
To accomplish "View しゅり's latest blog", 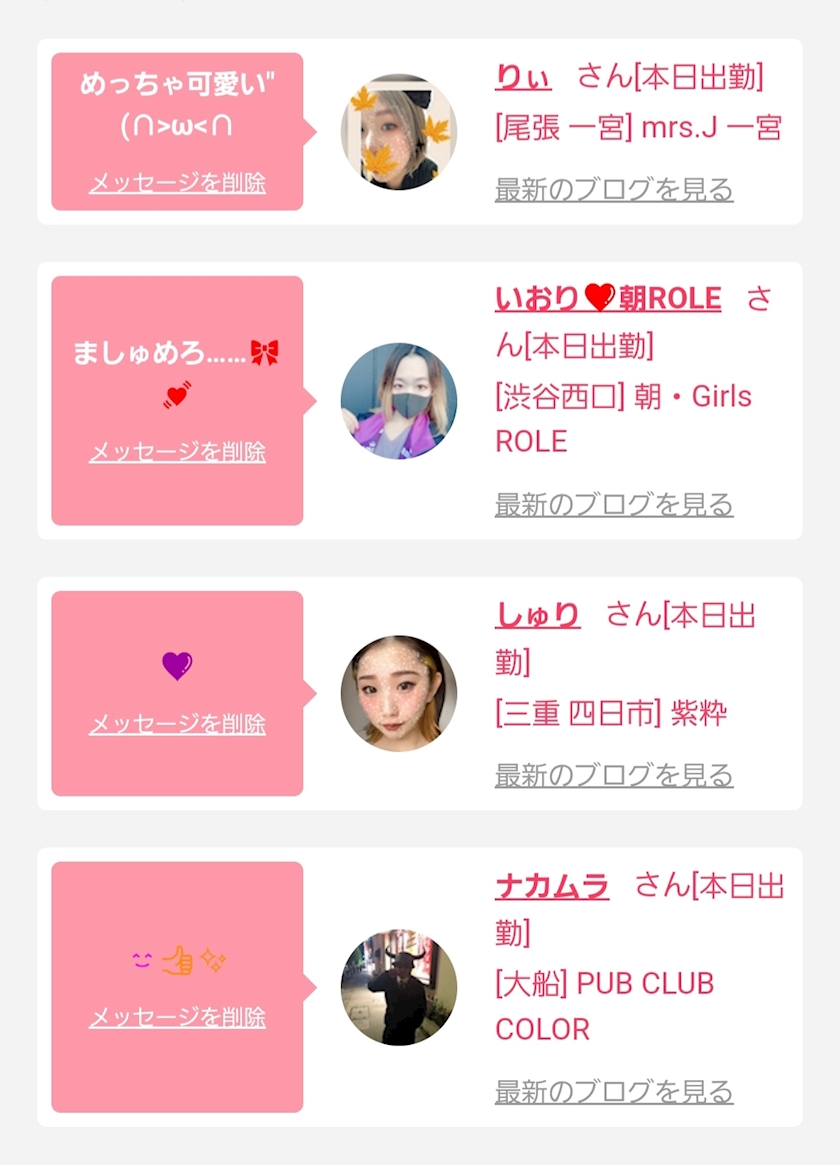I will click(x=614, y=775).
